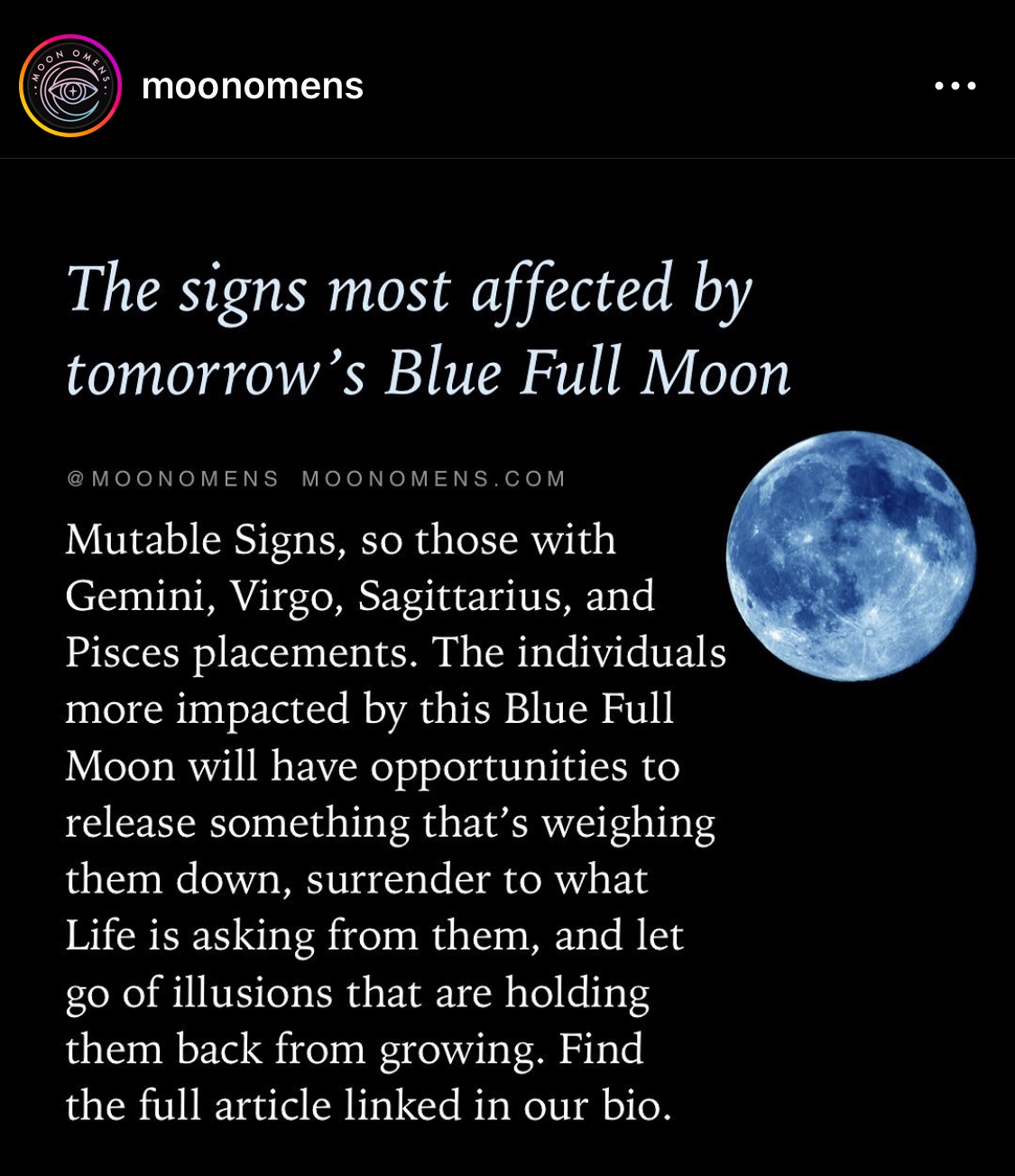The height and width of the screenshot is (1176, 1015).
Task: Open the moonomens profile via username
Action: (x=252, y=86)
